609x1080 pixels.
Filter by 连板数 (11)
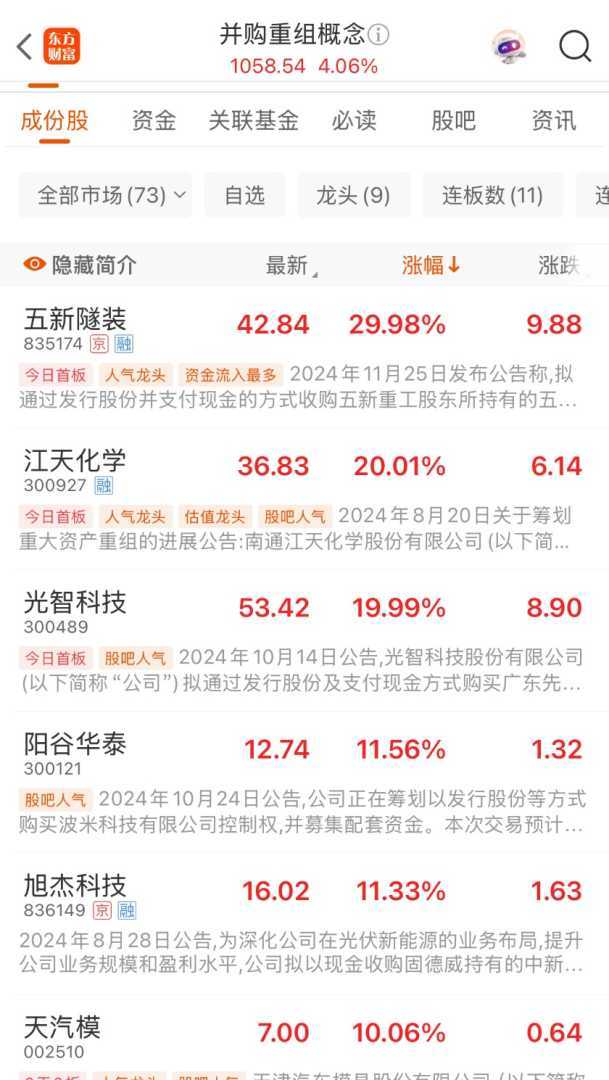coord(492,195)
